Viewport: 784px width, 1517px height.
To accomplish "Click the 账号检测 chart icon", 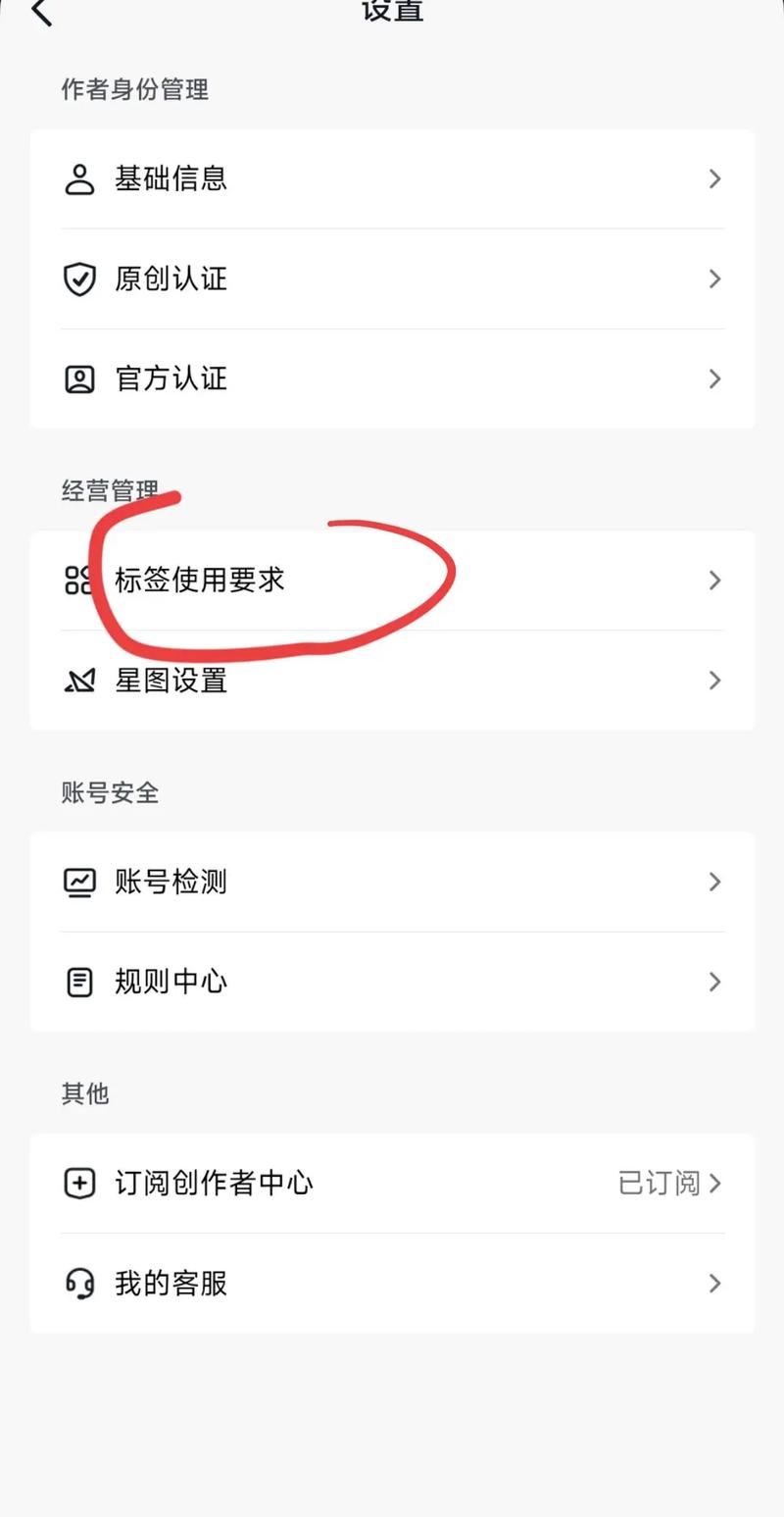I will click(79, 882).
